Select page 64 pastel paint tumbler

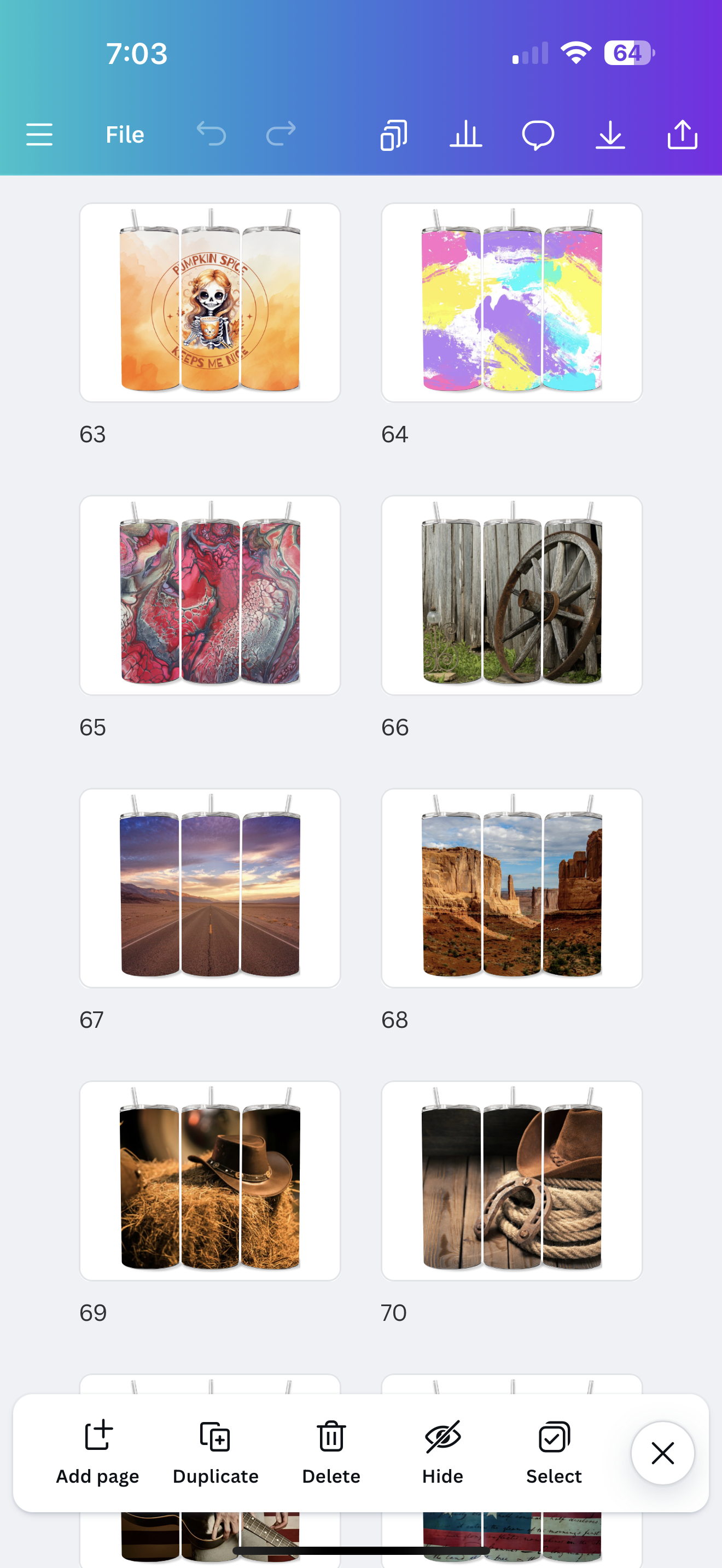pos(511,302)
